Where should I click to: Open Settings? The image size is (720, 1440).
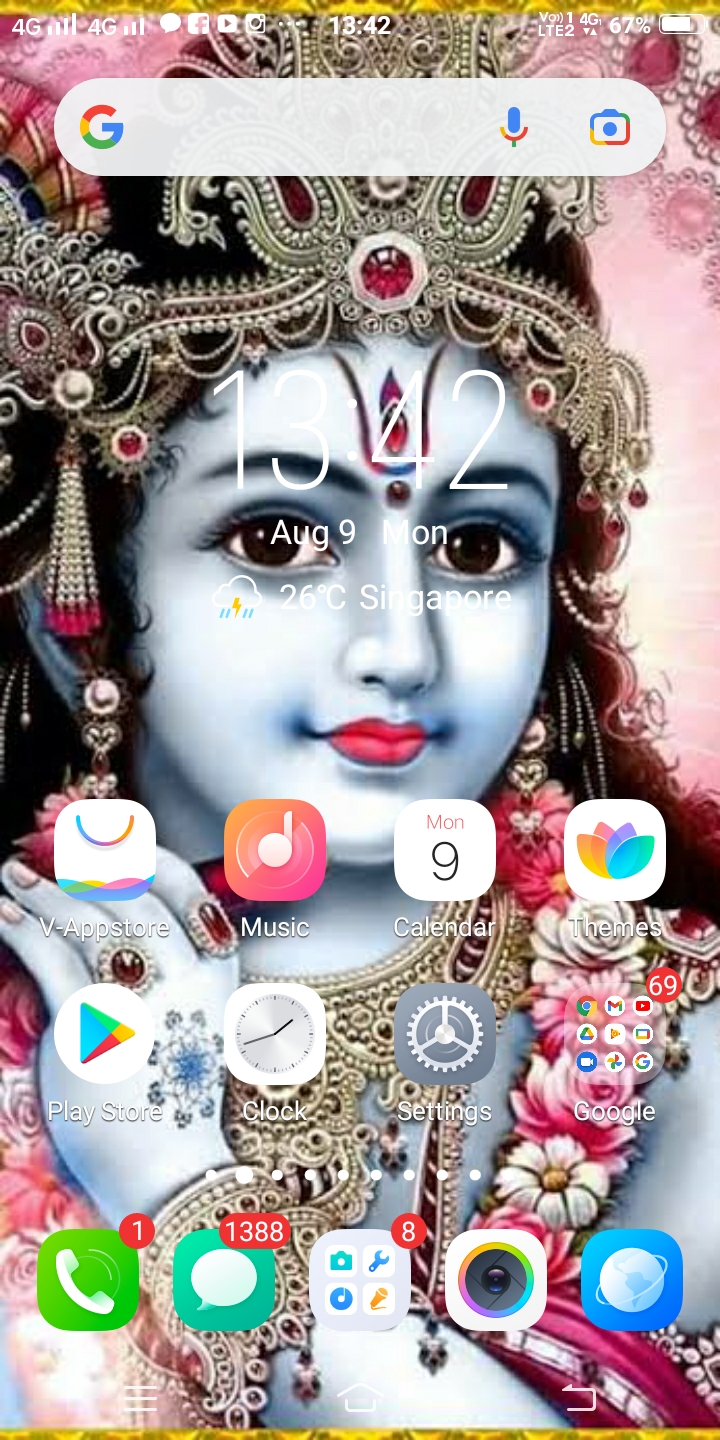click(x=445, y=1034)
